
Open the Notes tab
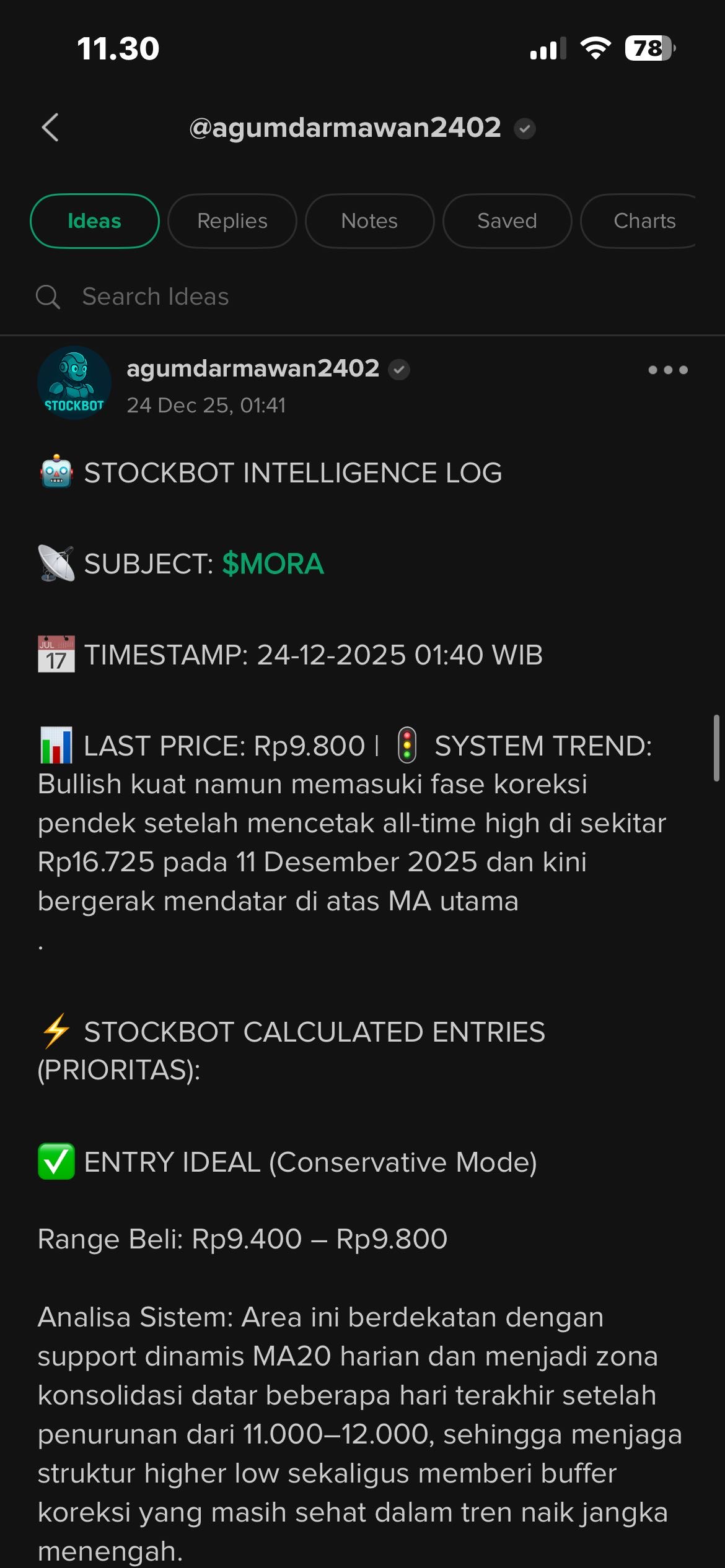[369, 221]
